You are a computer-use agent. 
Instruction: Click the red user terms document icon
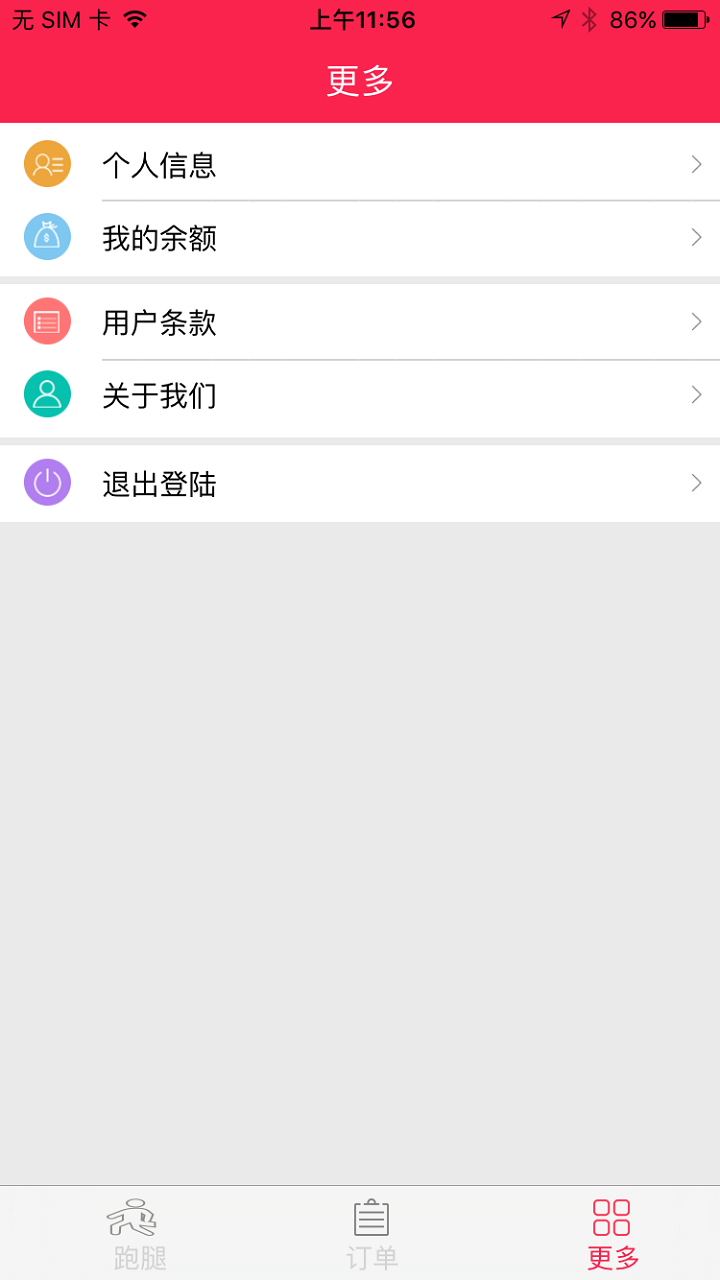coord(47,321)
